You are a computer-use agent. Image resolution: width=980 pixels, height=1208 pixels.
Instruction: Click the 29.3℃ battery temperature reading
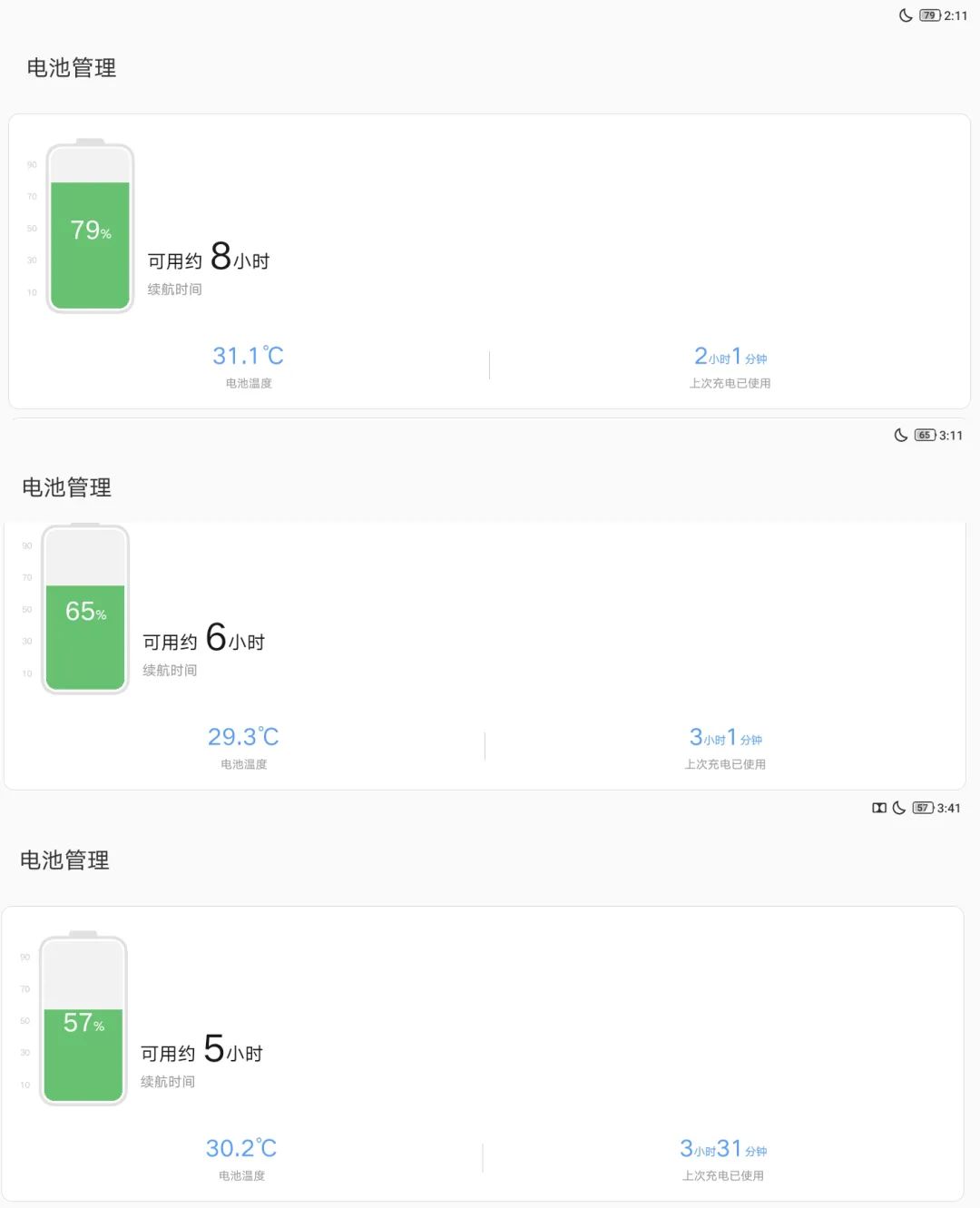point(242,736)
